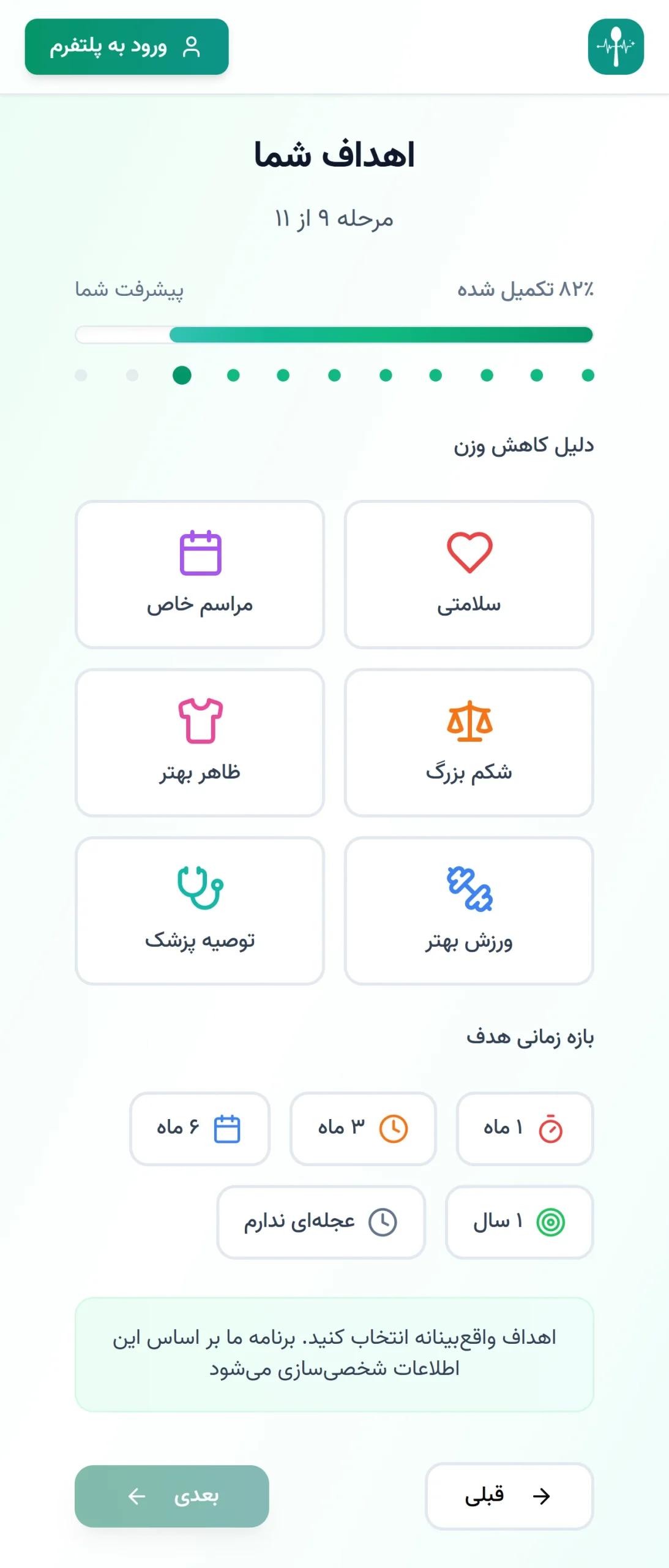Select توصیه پزشک reason card

(200, 911)
